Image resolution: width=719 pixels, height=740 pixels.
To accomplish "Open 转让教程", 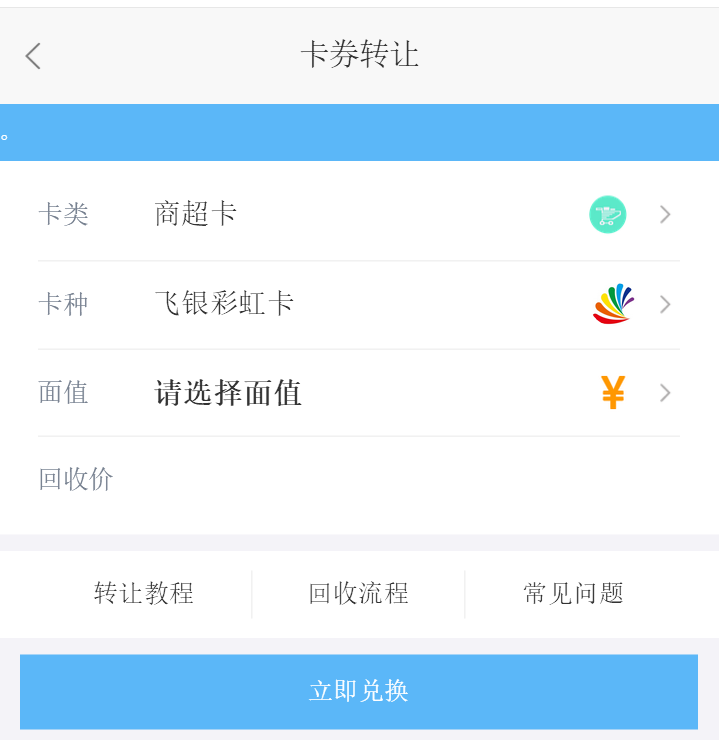I will 144,594.
